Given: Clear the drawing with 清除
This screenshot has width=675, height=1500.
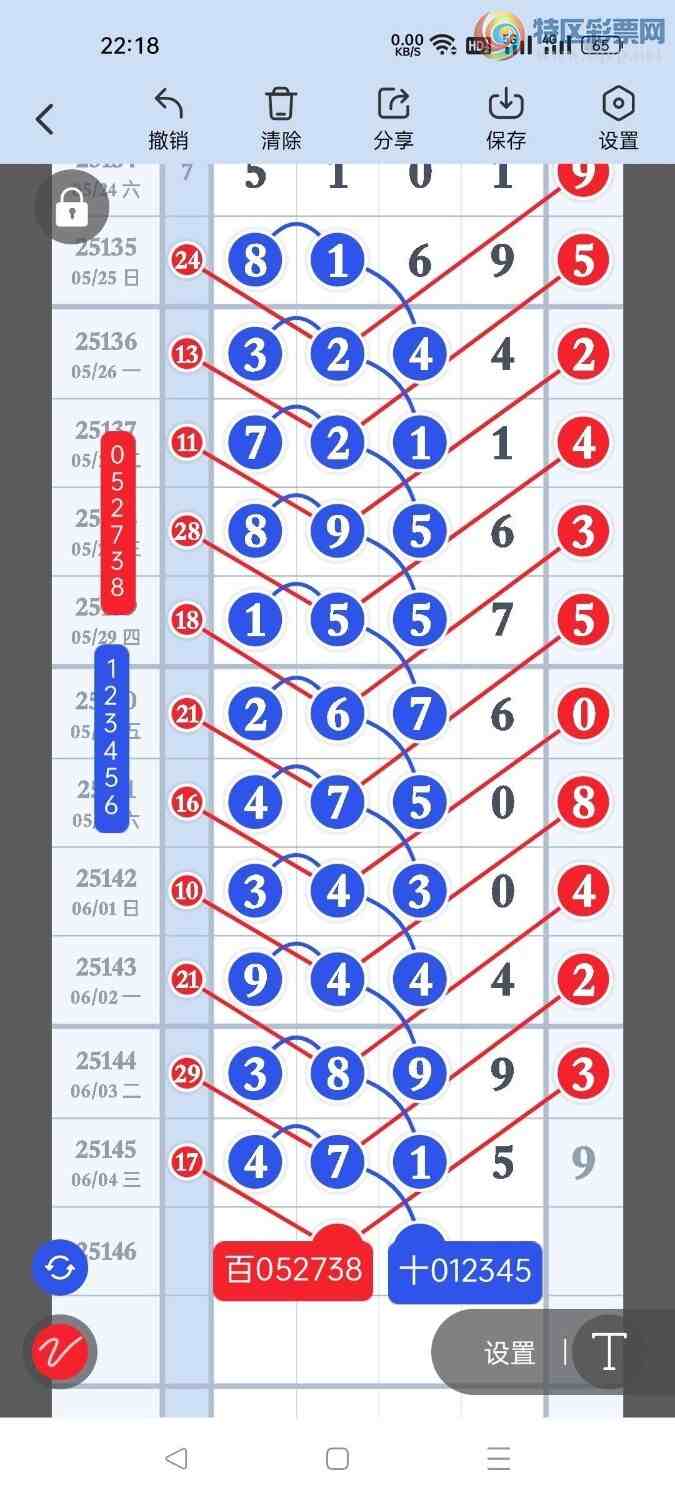Looking at the screenshot, I should click(281, 119).
